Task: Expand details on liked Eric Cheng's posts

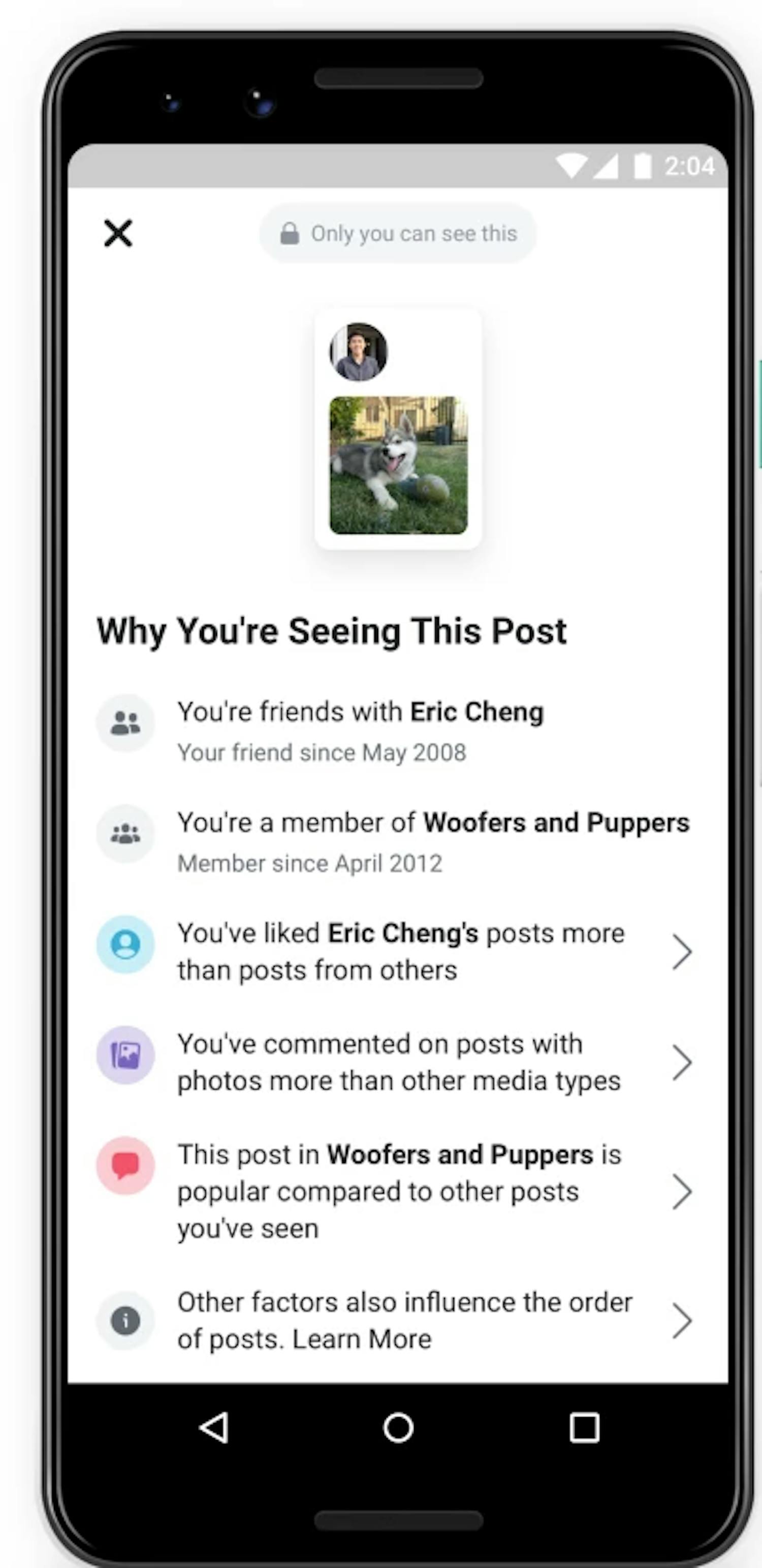Action: [683, 951]
